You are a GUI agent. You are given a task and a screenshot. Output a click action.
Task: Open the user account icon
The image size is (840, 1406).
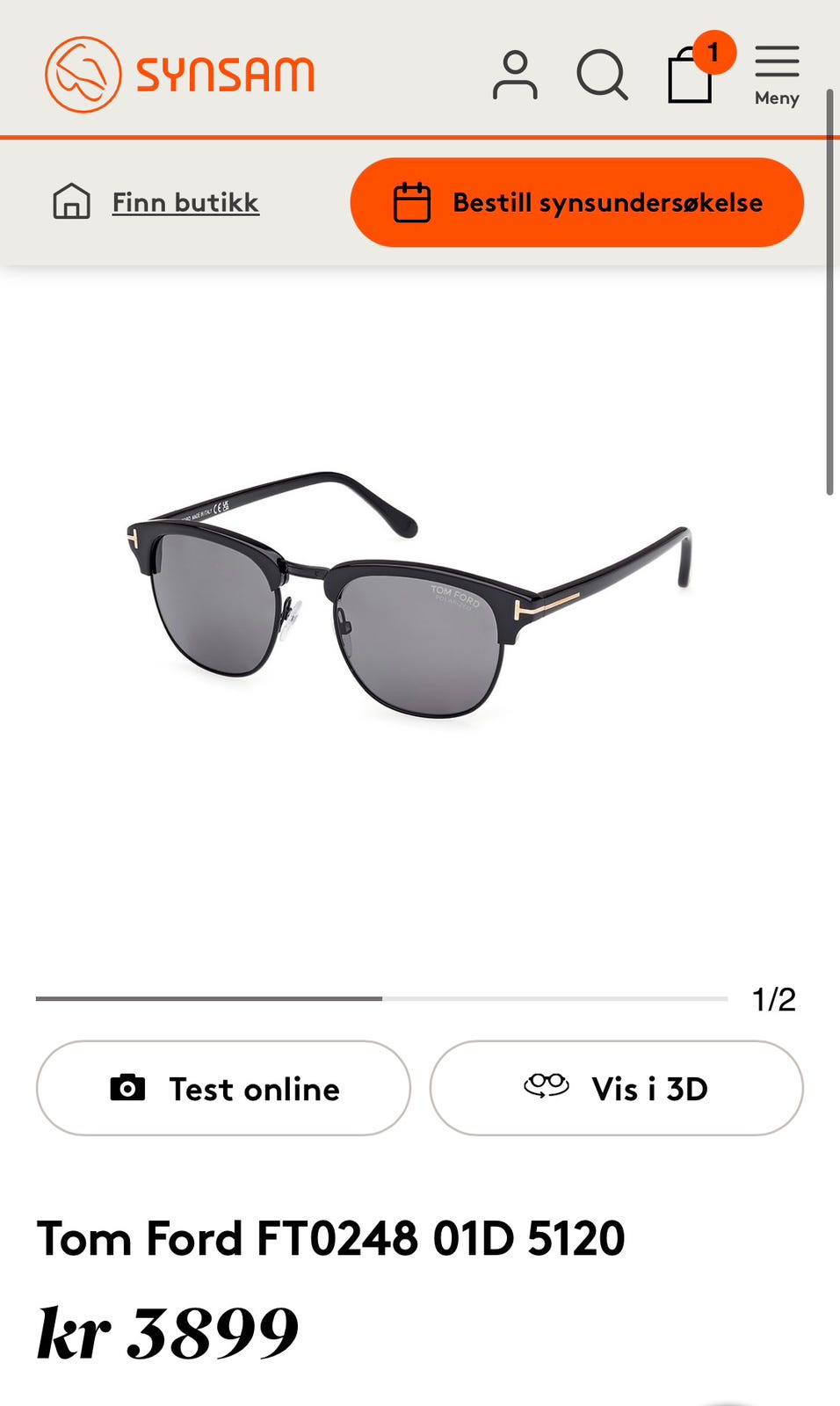click(515, 75)
